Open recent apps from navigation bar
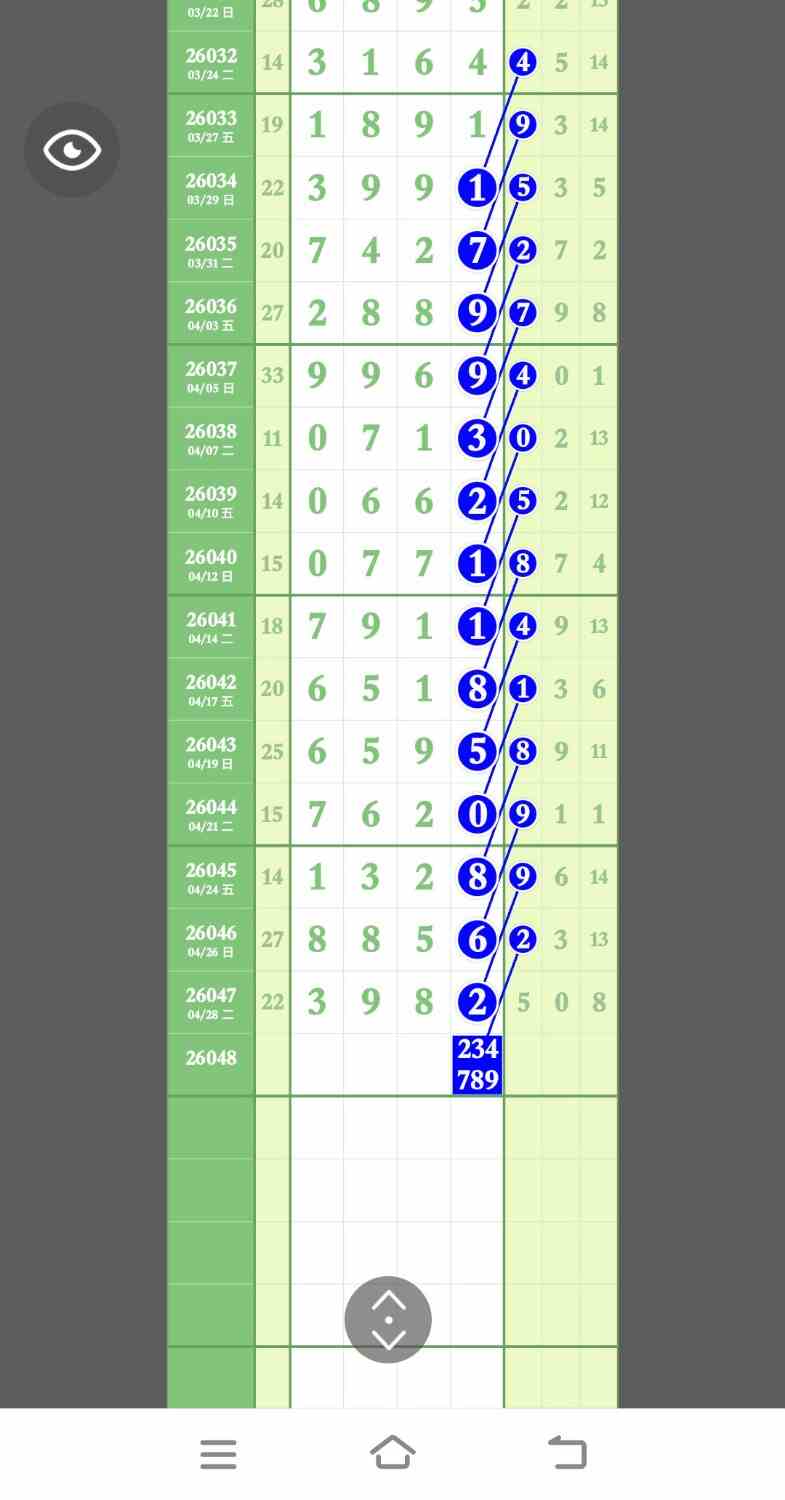 218,1454
